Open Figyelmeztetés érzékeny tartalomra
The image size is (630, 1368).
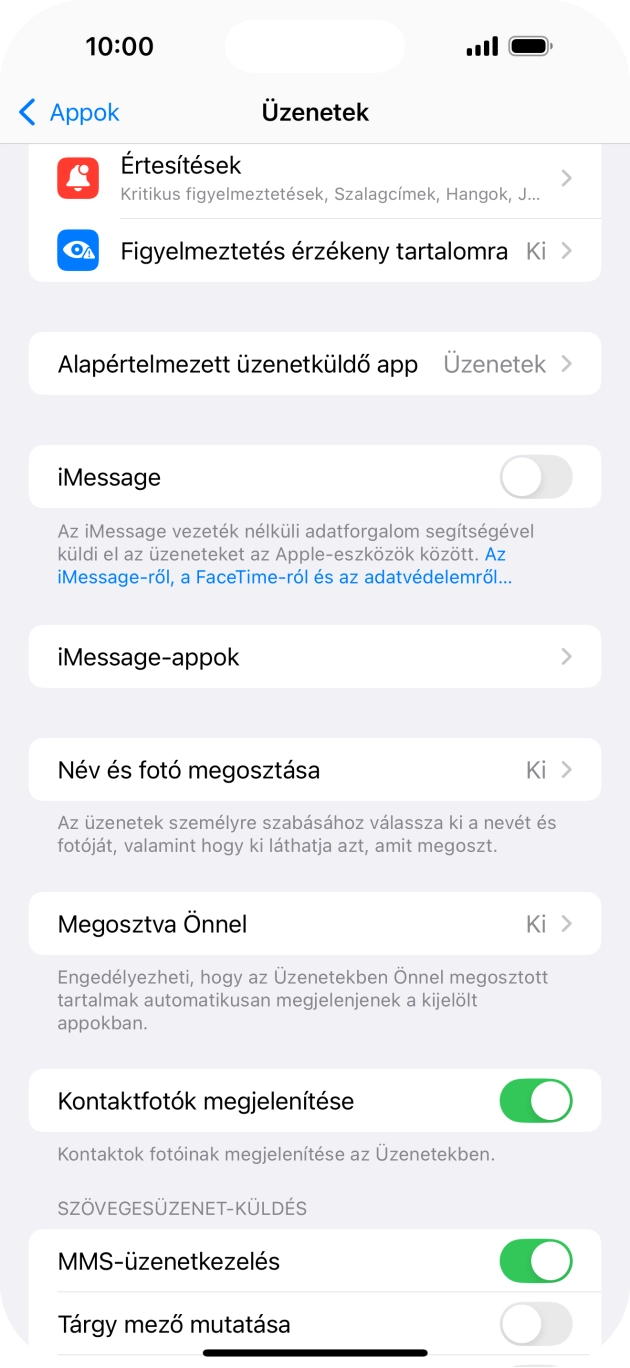[314, 251]
